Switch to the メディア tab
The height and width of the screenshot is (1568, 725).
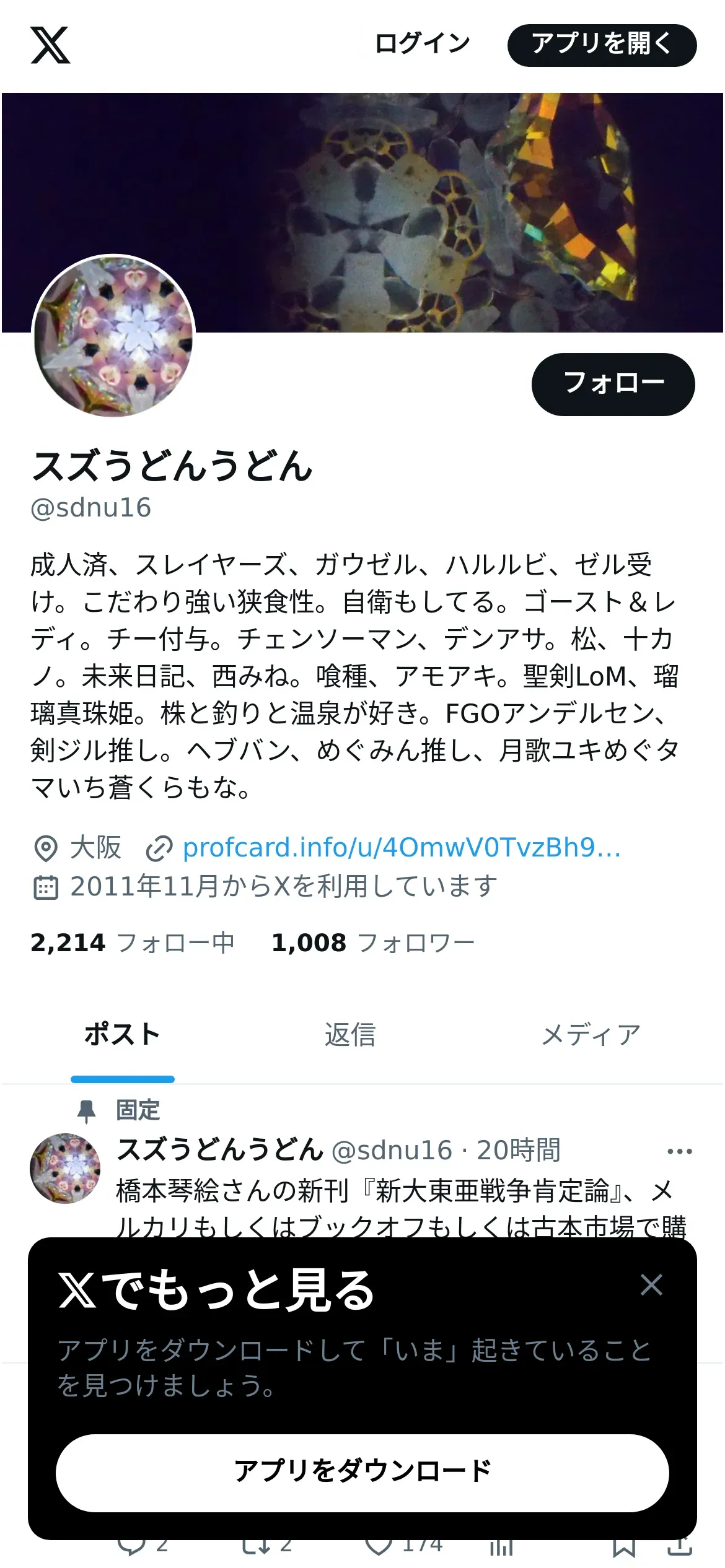(591, 1035)
